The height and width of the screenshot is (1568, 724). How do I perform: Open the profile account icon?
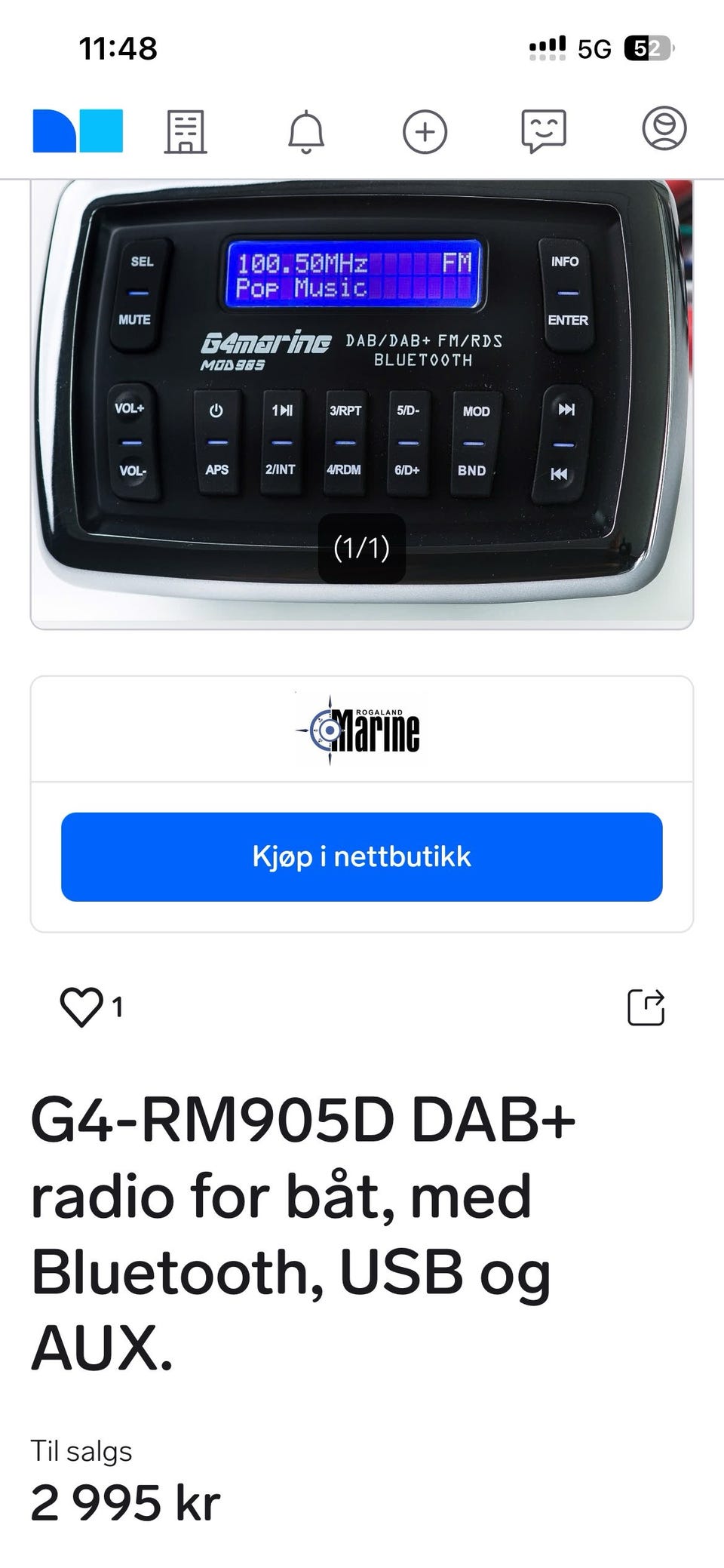(664, 128)
